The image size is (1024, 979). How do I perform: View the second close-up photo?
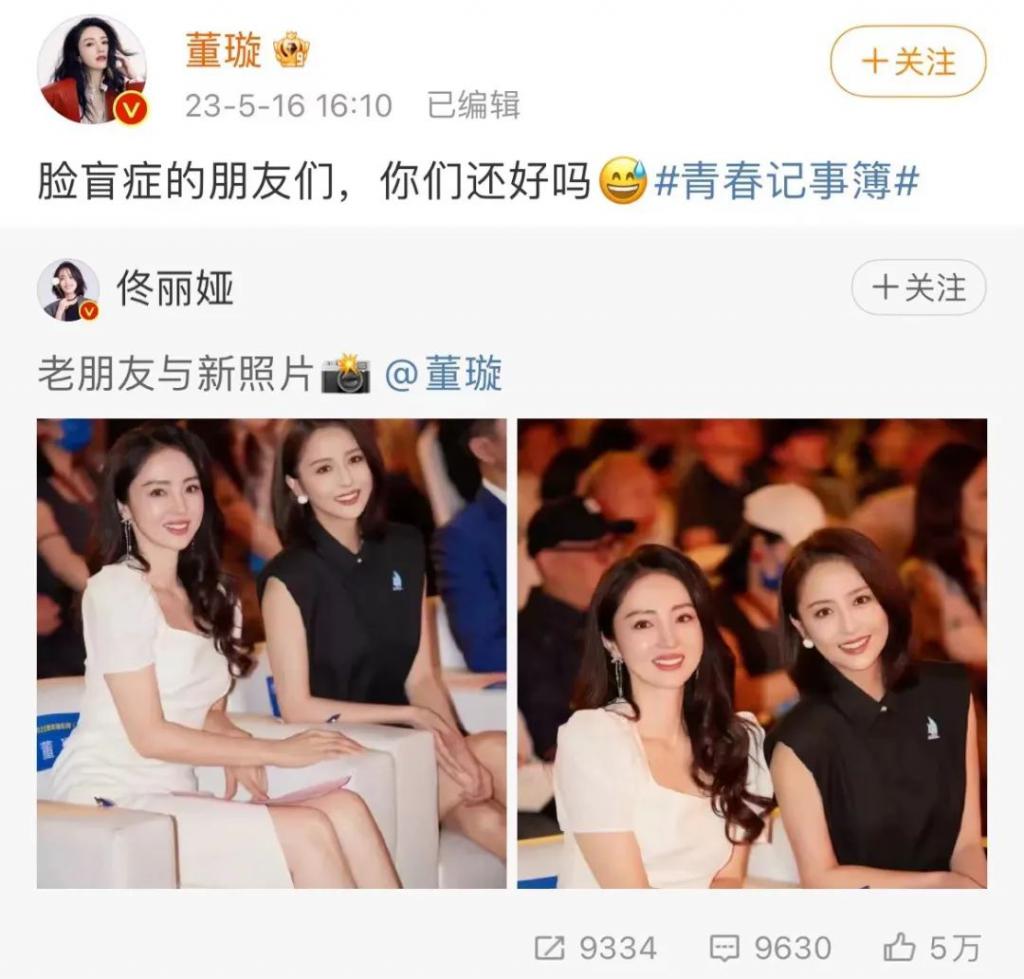[x=752, y=653]
